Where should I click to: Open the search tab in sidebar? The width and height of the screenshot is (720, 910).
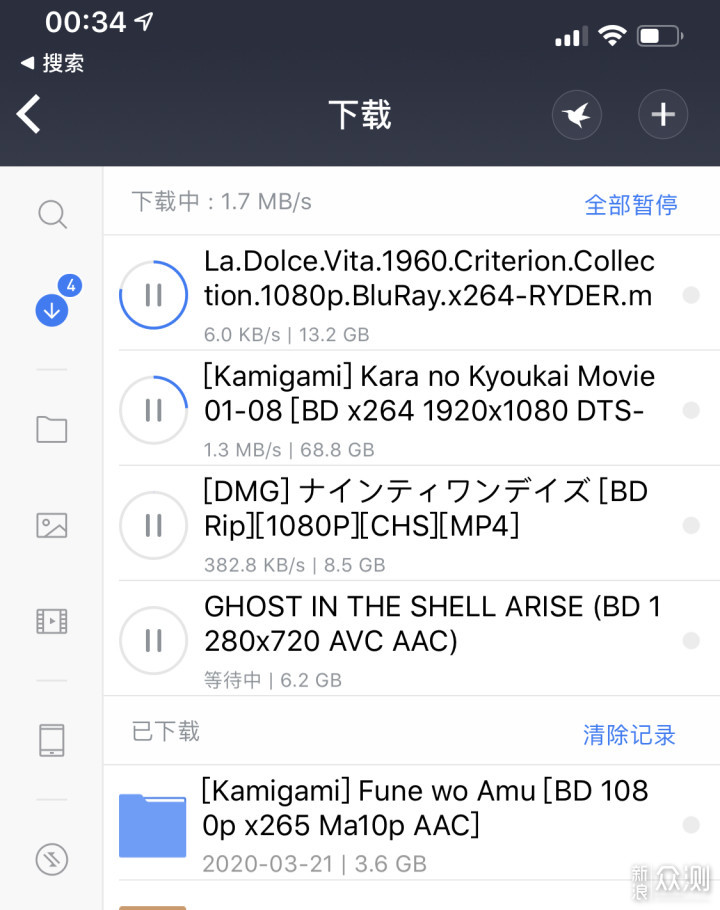click(52, 214)
